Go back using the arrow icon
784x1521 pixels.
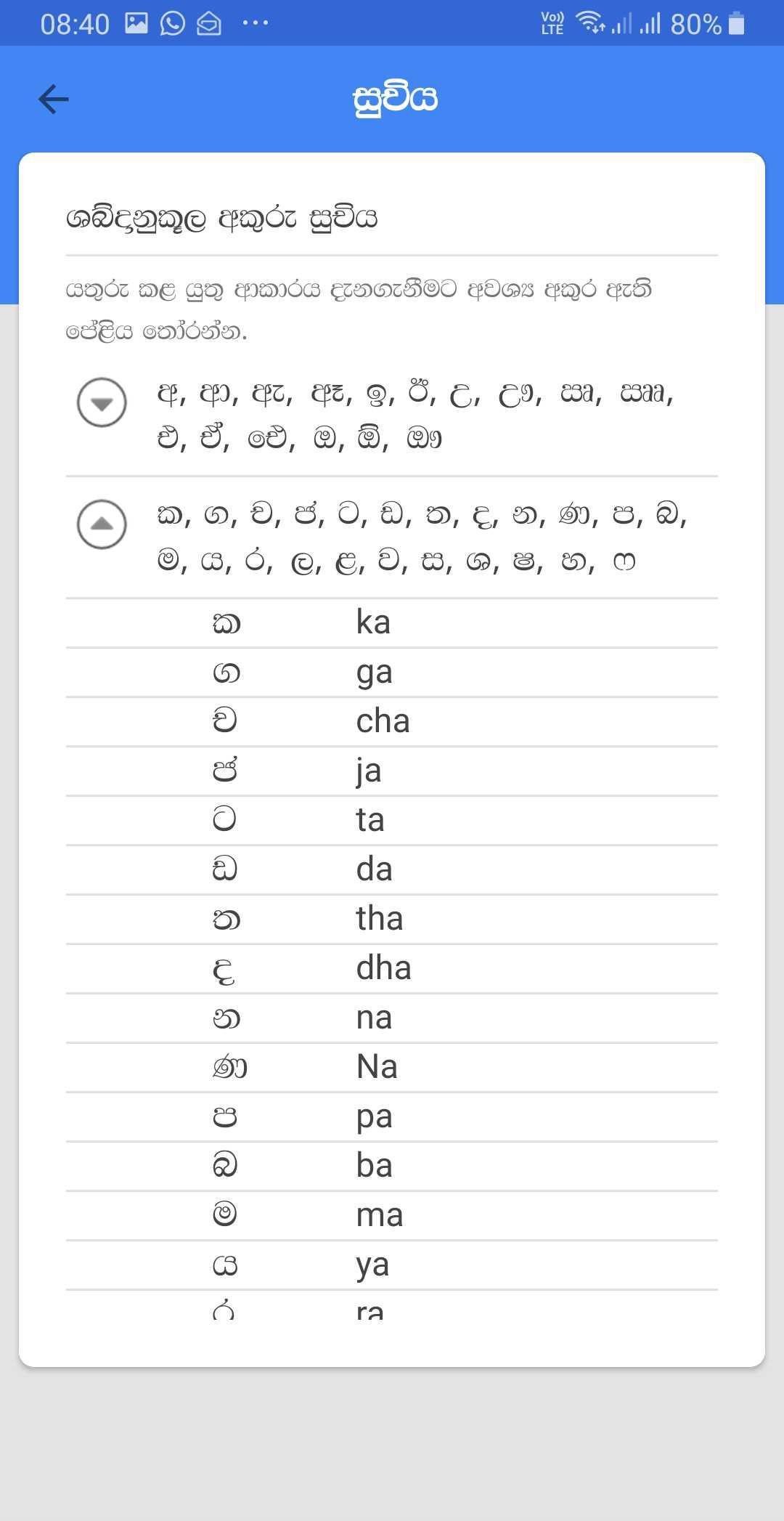(54, 99)
